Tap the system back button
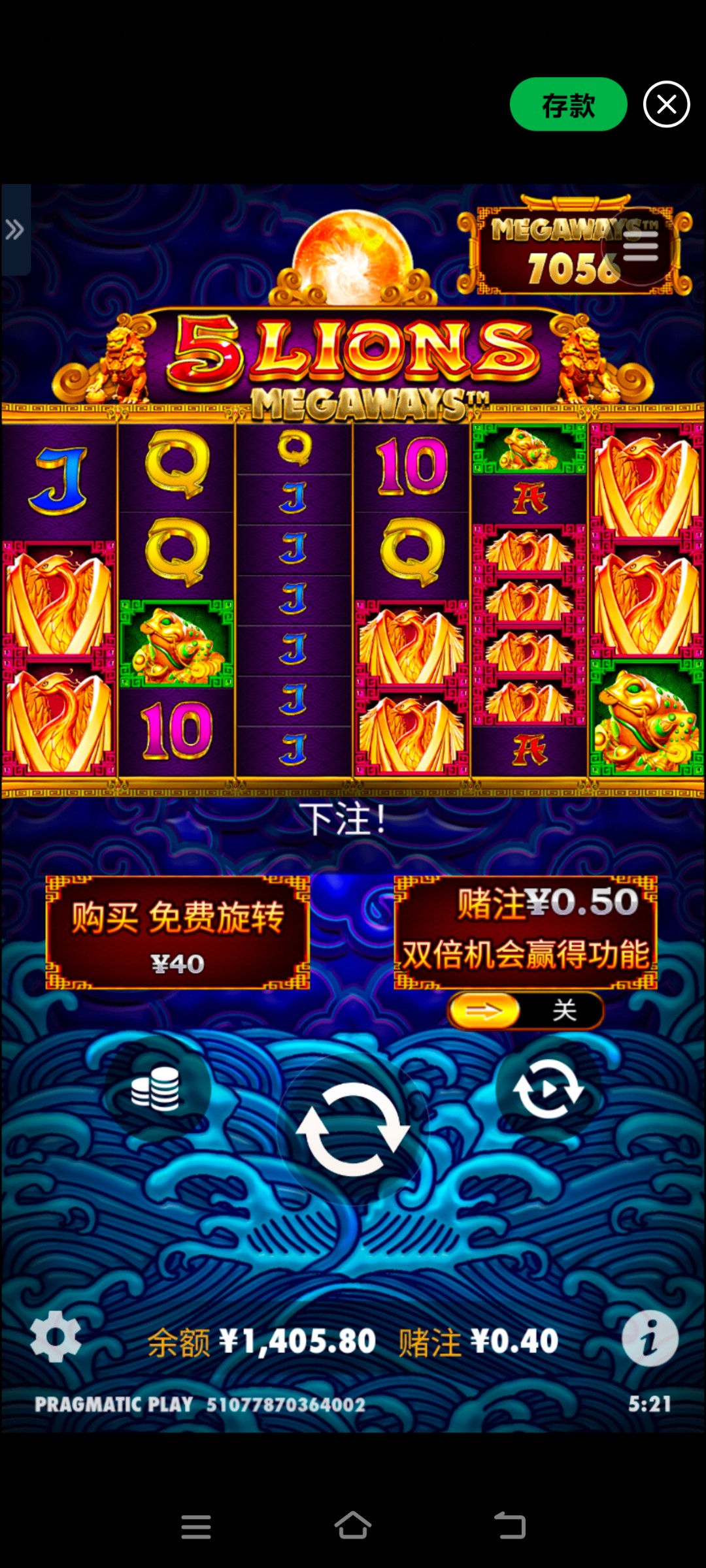 510,1527
